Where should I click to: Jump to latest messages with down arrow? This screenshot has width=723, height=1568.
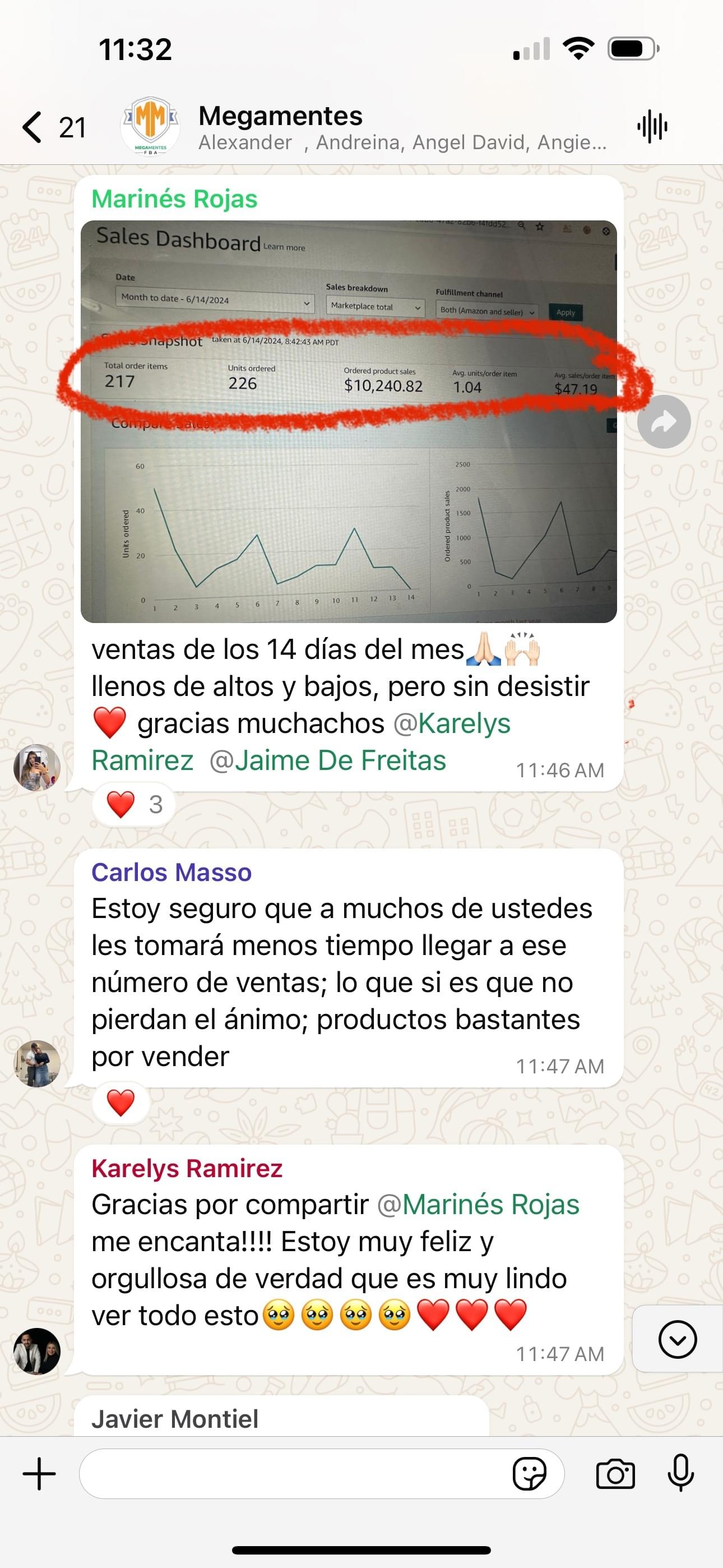click(x=676, y=1339)
